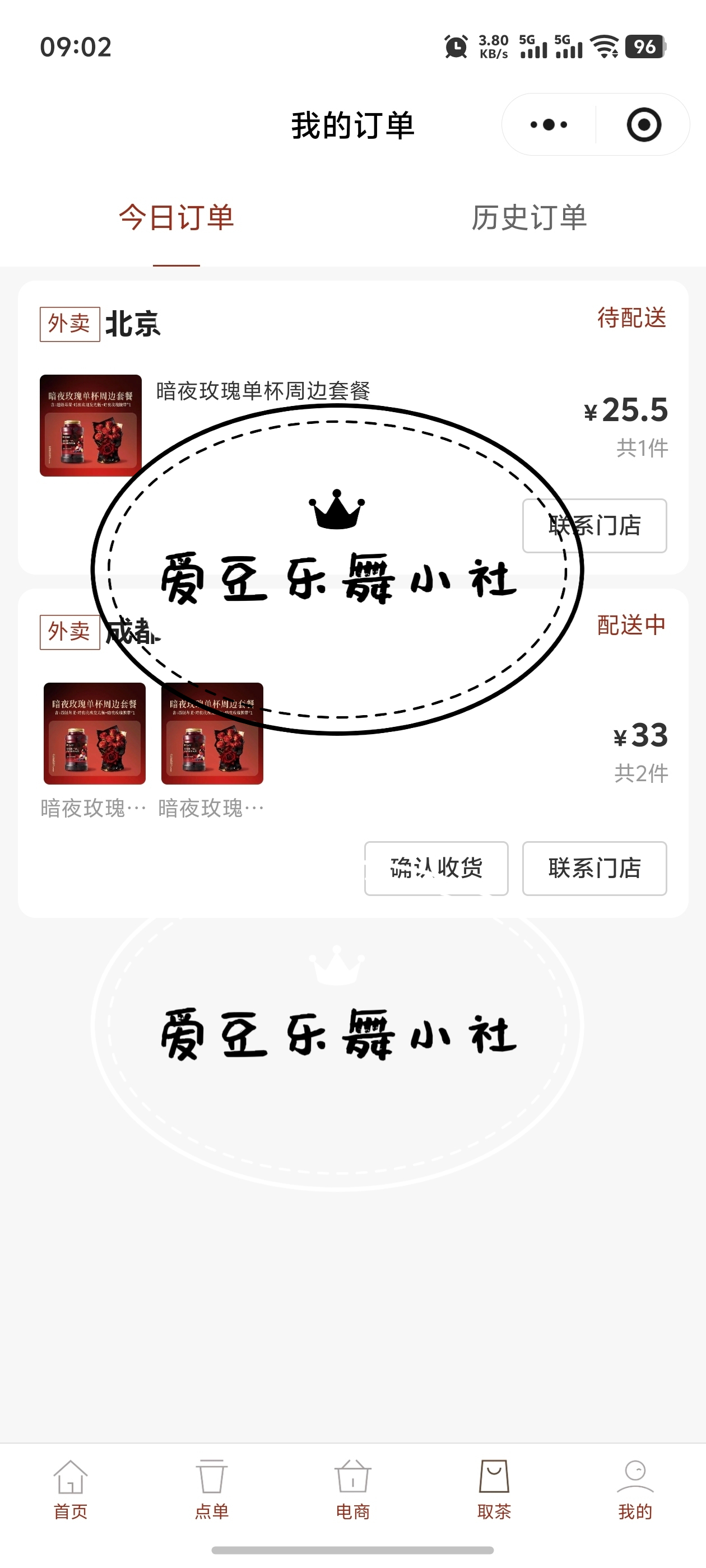Tap the 待配送 status label
Viewport: 706px width, 1568px height.
(x=630, y=318)
